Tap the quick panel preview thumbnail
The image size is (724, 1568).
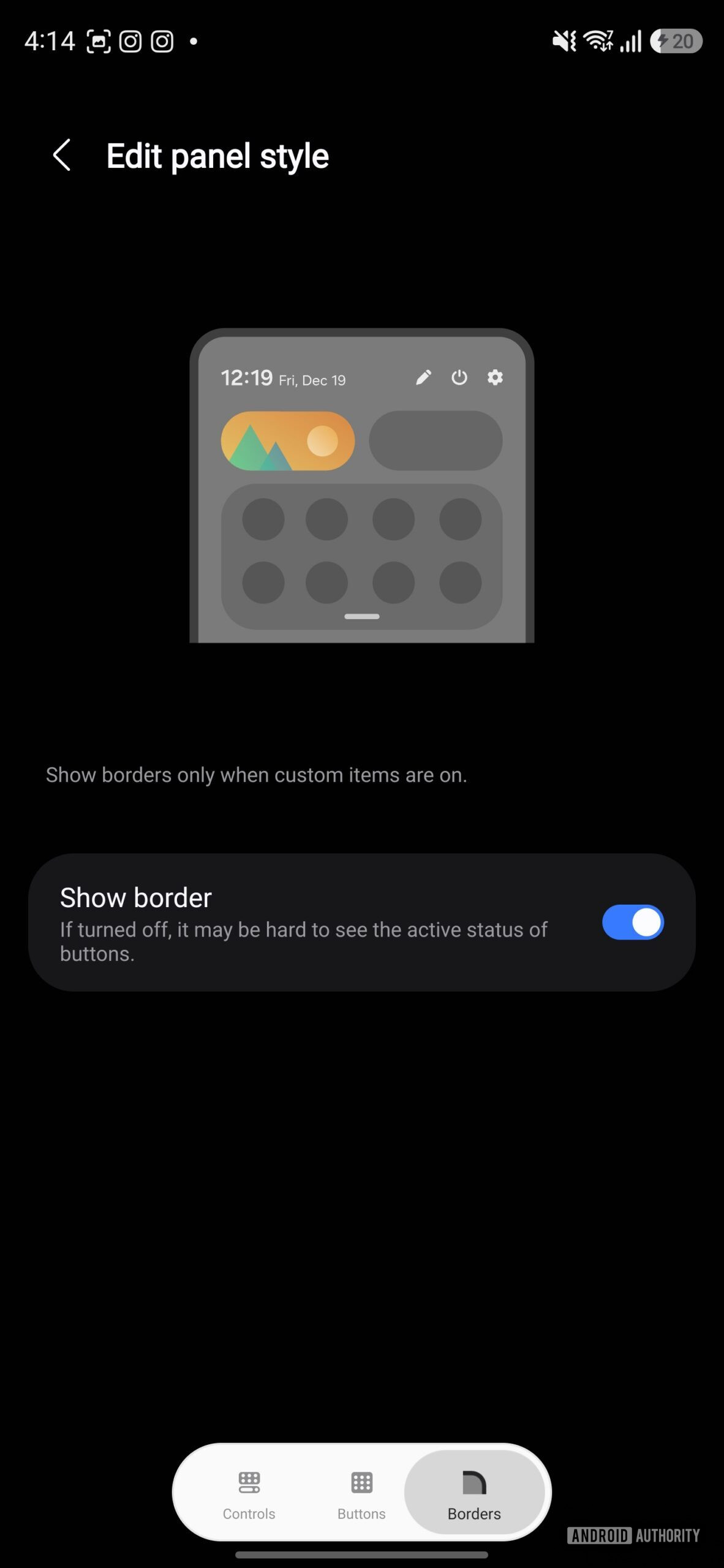[x=361, y=487]
